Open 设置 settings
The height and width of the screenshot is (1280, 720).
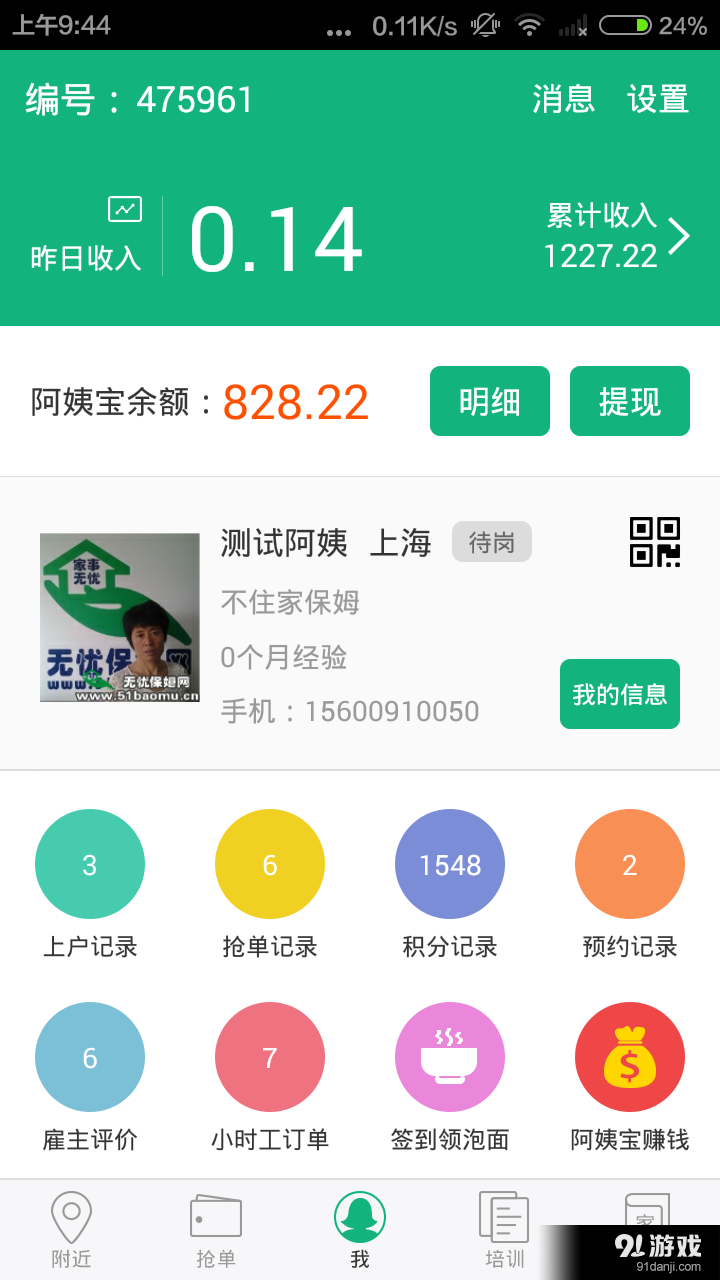[x=657, y=100]
